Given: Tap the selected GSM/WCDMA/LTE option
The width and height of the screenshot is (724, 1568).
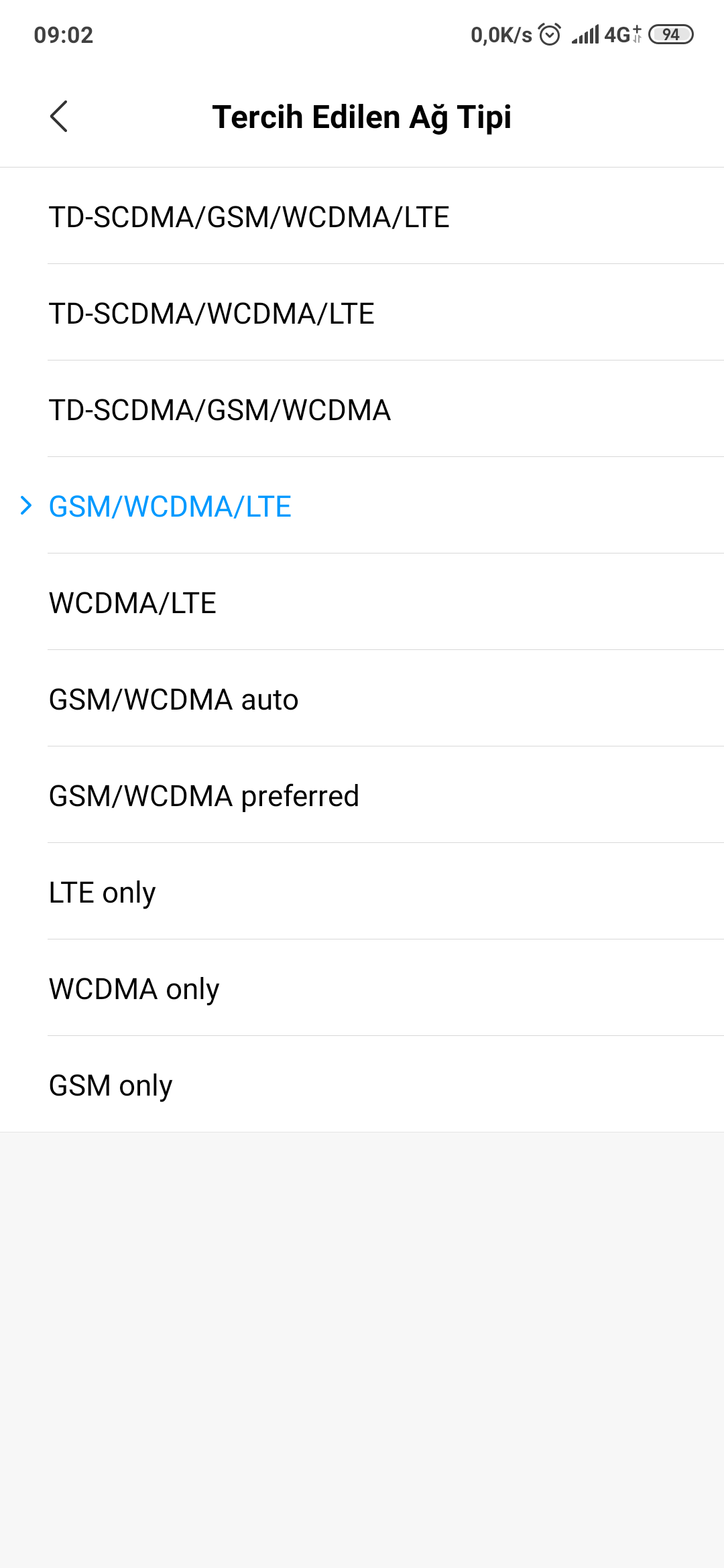Looking at the screenshot, I should tap(362, 505).
